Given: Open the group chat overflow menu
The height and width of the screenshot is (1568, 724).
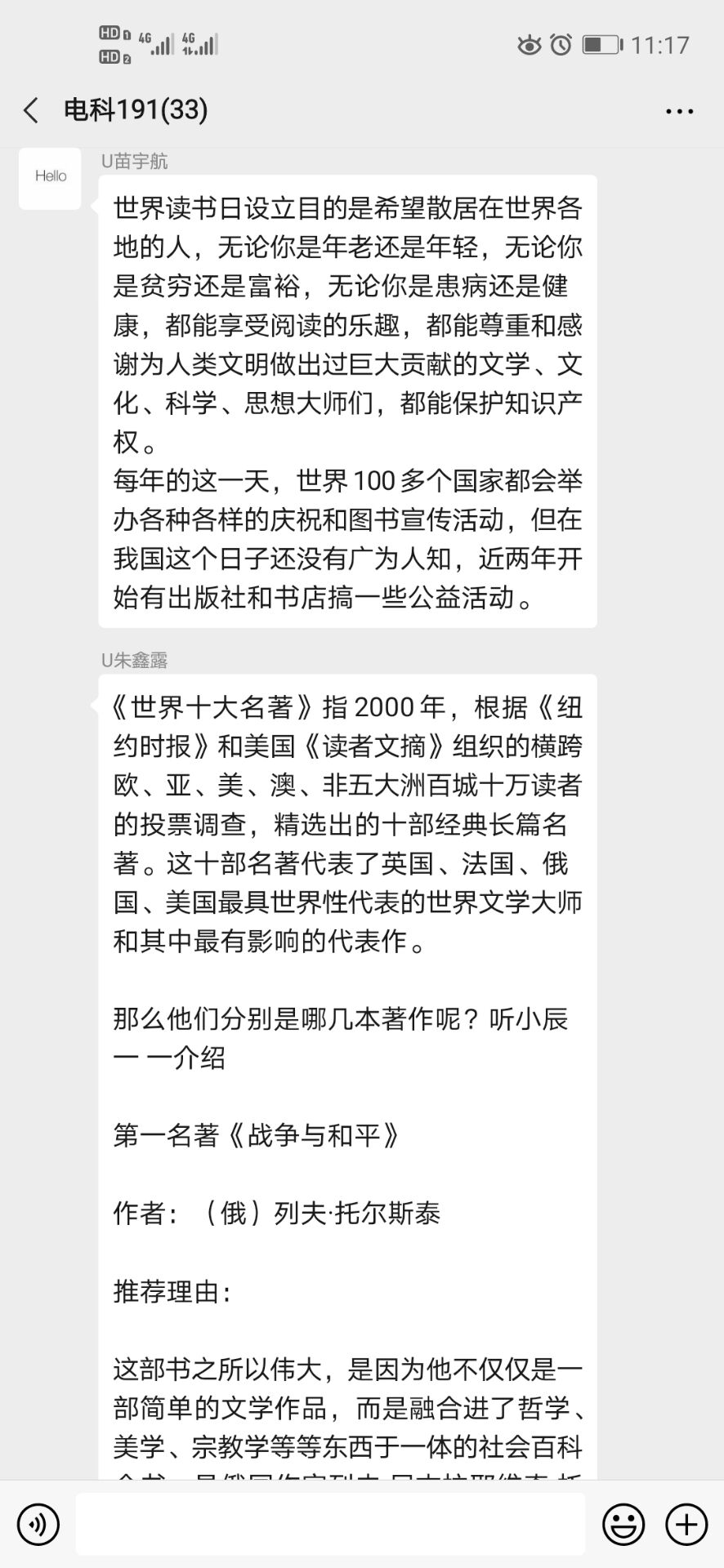Looking at the screenshot, I should tap(679, 111).
